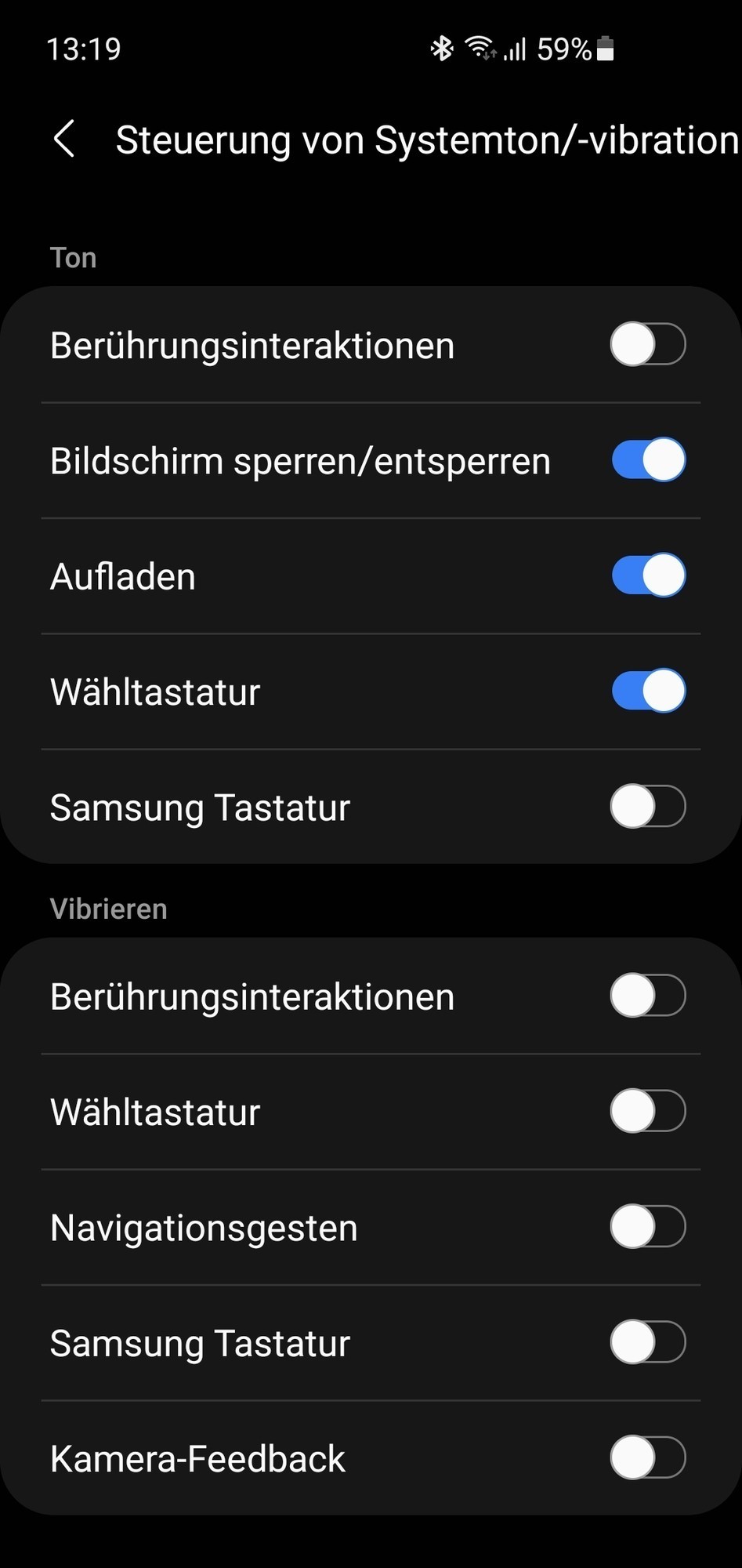The width and height of the screenshot is (742, 1568).
Task: Enable Berührungsinteraktionen sound toggle
Action: point(648,345)
